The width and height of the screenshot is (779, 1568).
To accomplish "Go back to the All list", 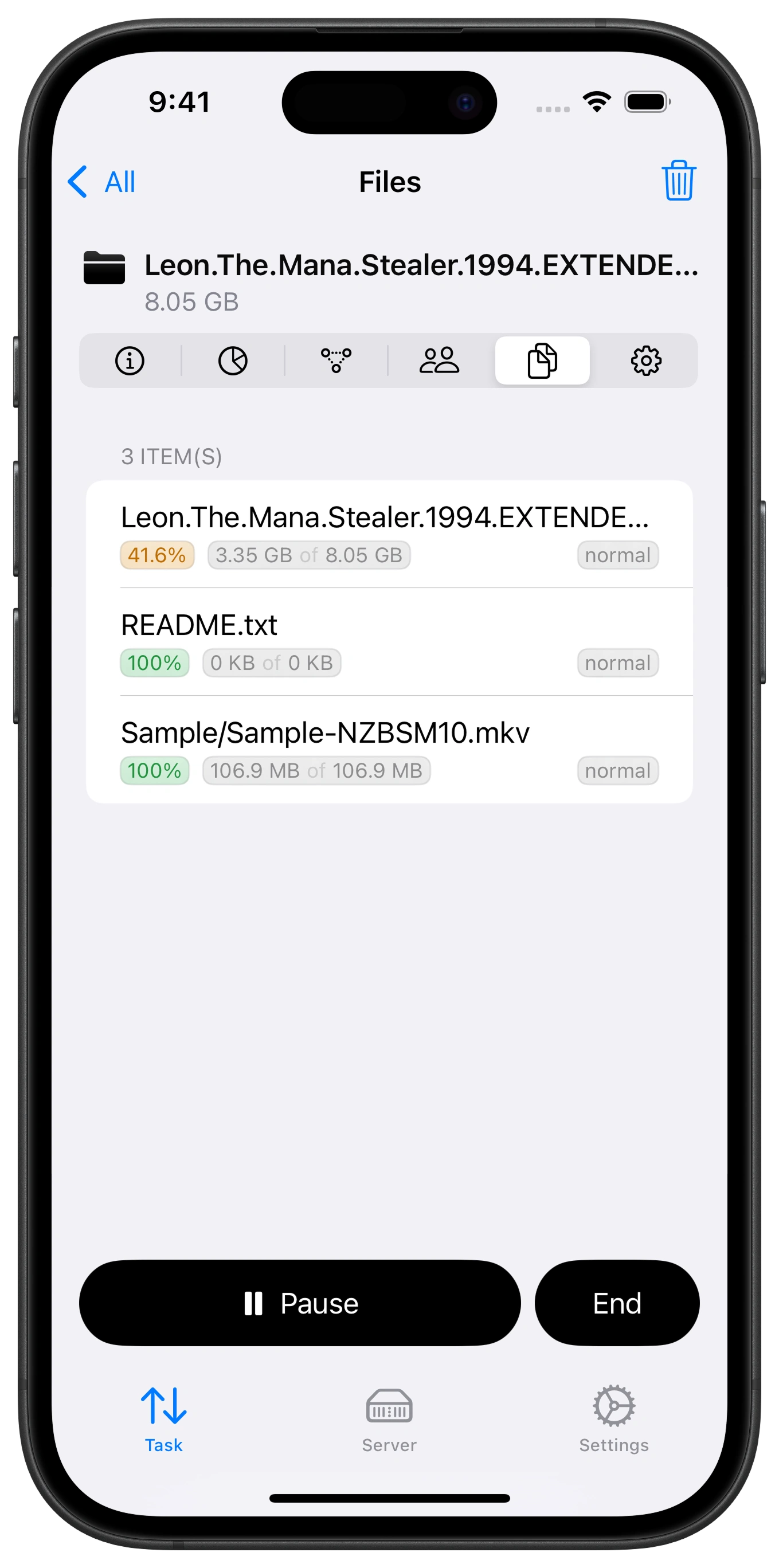I will pos(102,182).
